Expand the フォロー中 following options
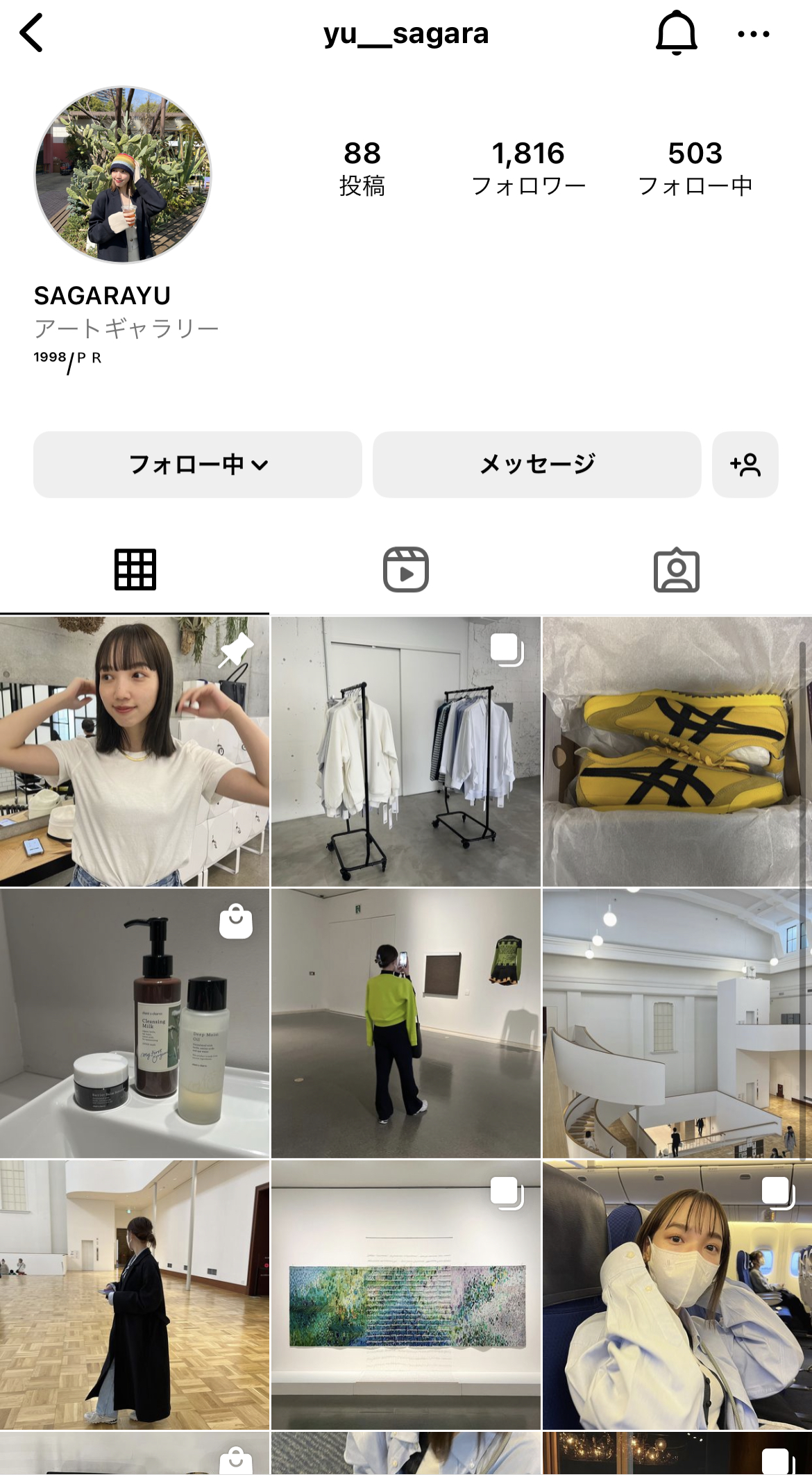Viewport: 812px width, 1477px height. click(198, 465)
